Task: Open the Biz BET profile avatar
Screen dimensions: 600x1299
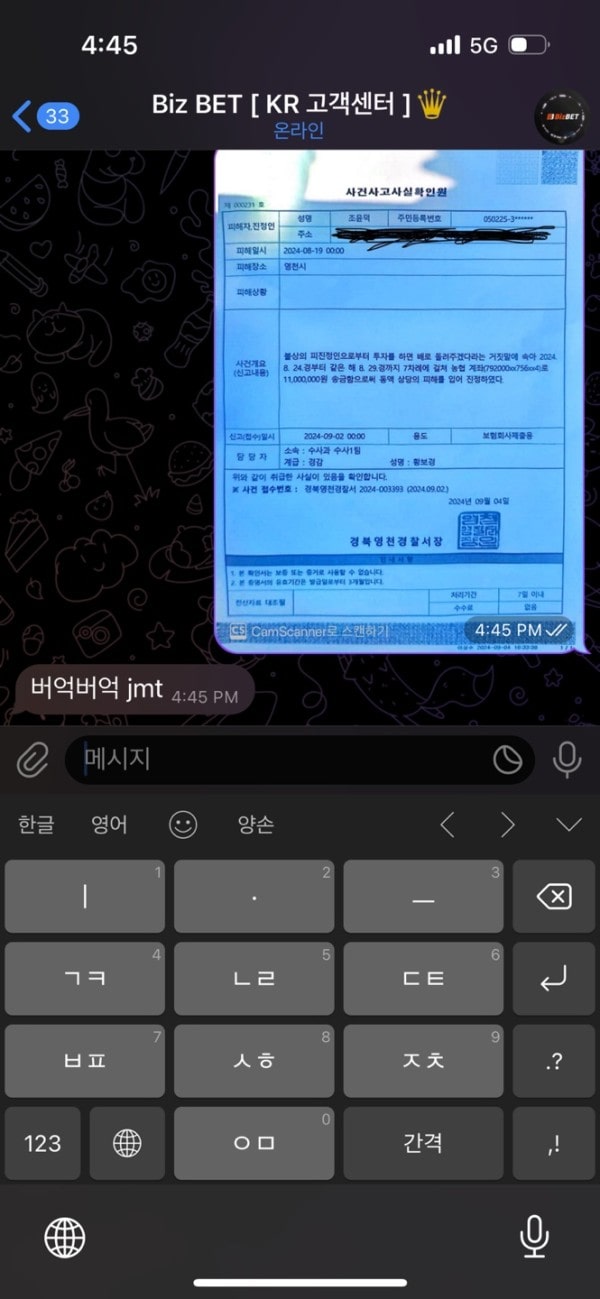Action: coord(560,115)
